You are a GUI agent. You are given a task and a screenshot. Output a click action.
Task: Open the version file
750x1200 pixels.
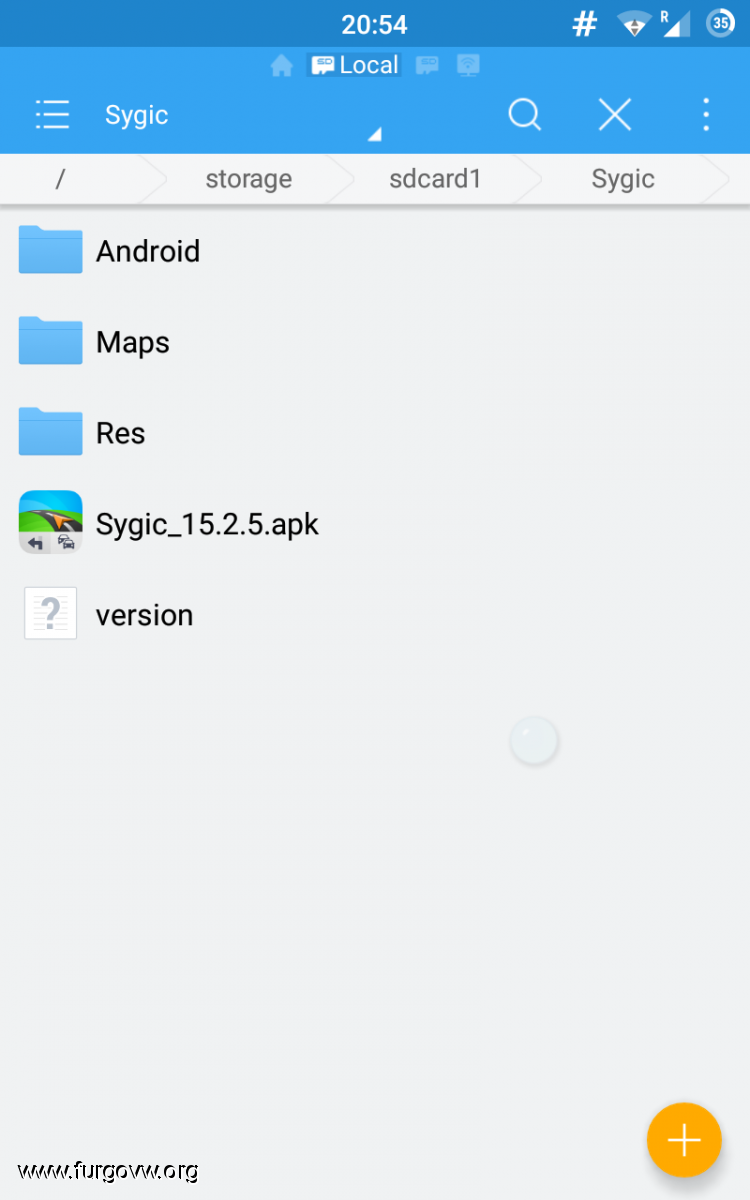pyautogui.click(x=375, y=615)
